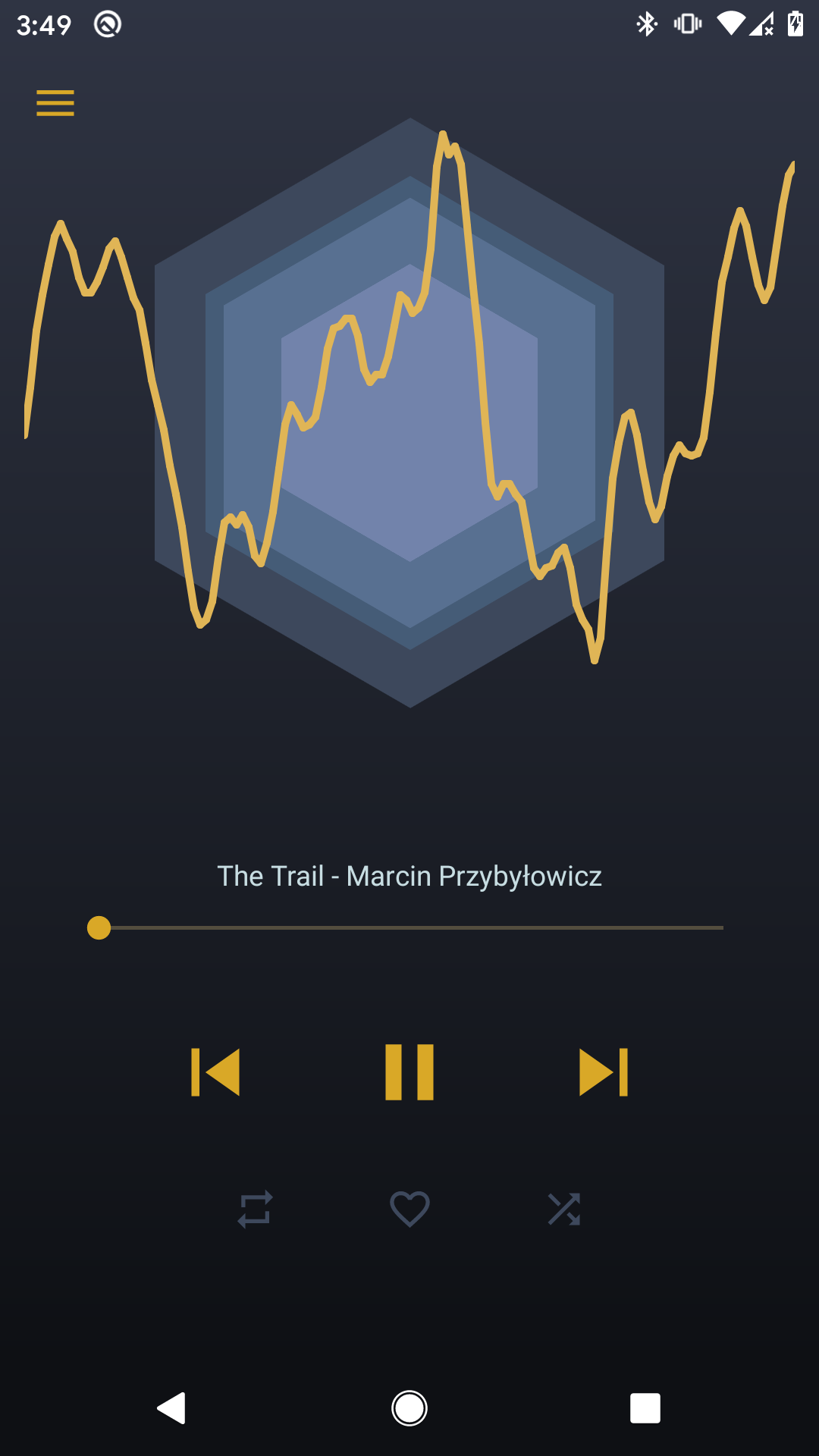The image size is (819, 1456).
Task: Mark The Trail as favorite
Action: click(409, 1209)
